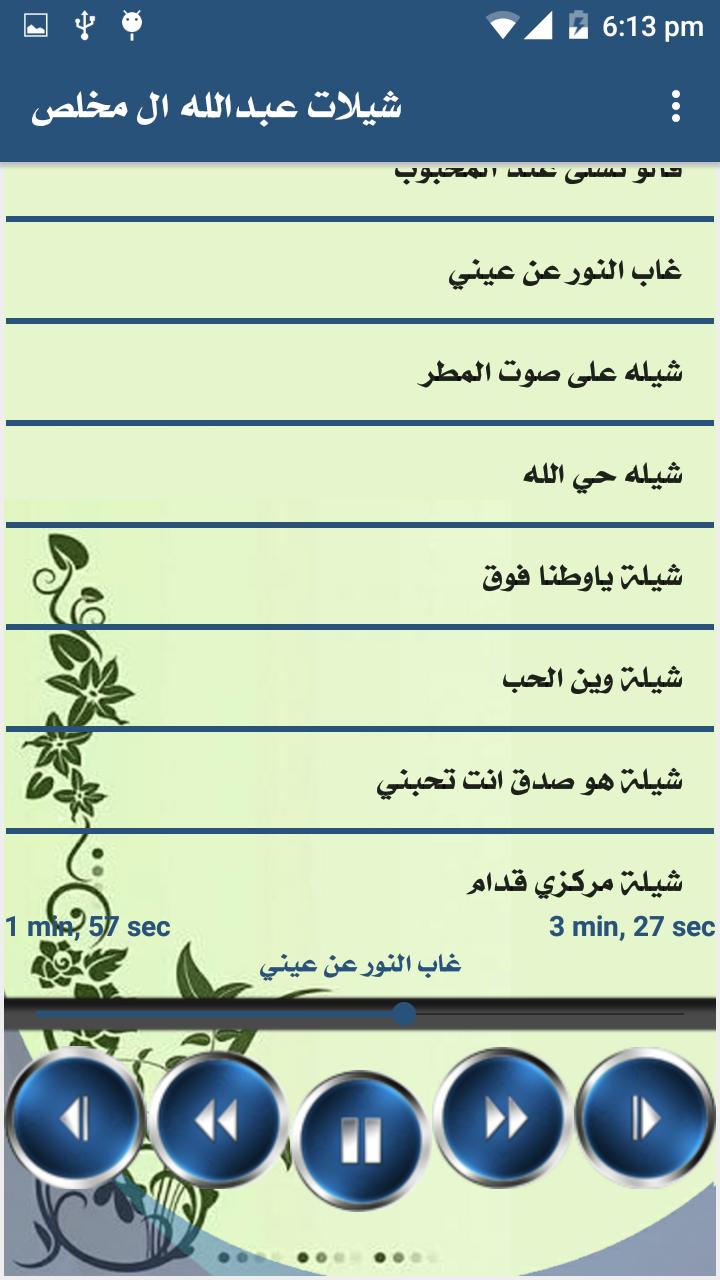Tap the playback seek bar
Viewport: 720px width, 1280px height.
coord(360,1015)
